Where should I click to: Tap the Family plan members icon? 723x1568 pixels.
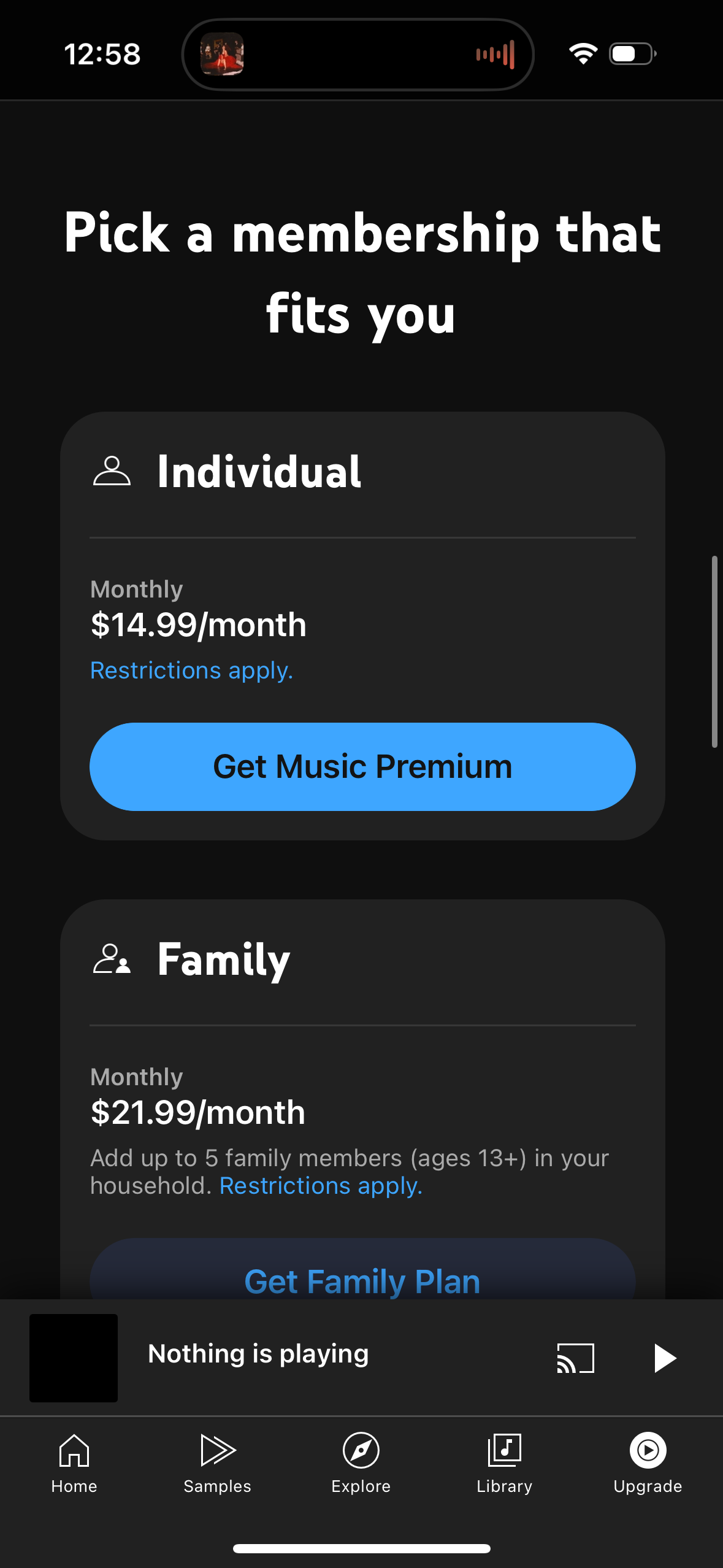112,960
